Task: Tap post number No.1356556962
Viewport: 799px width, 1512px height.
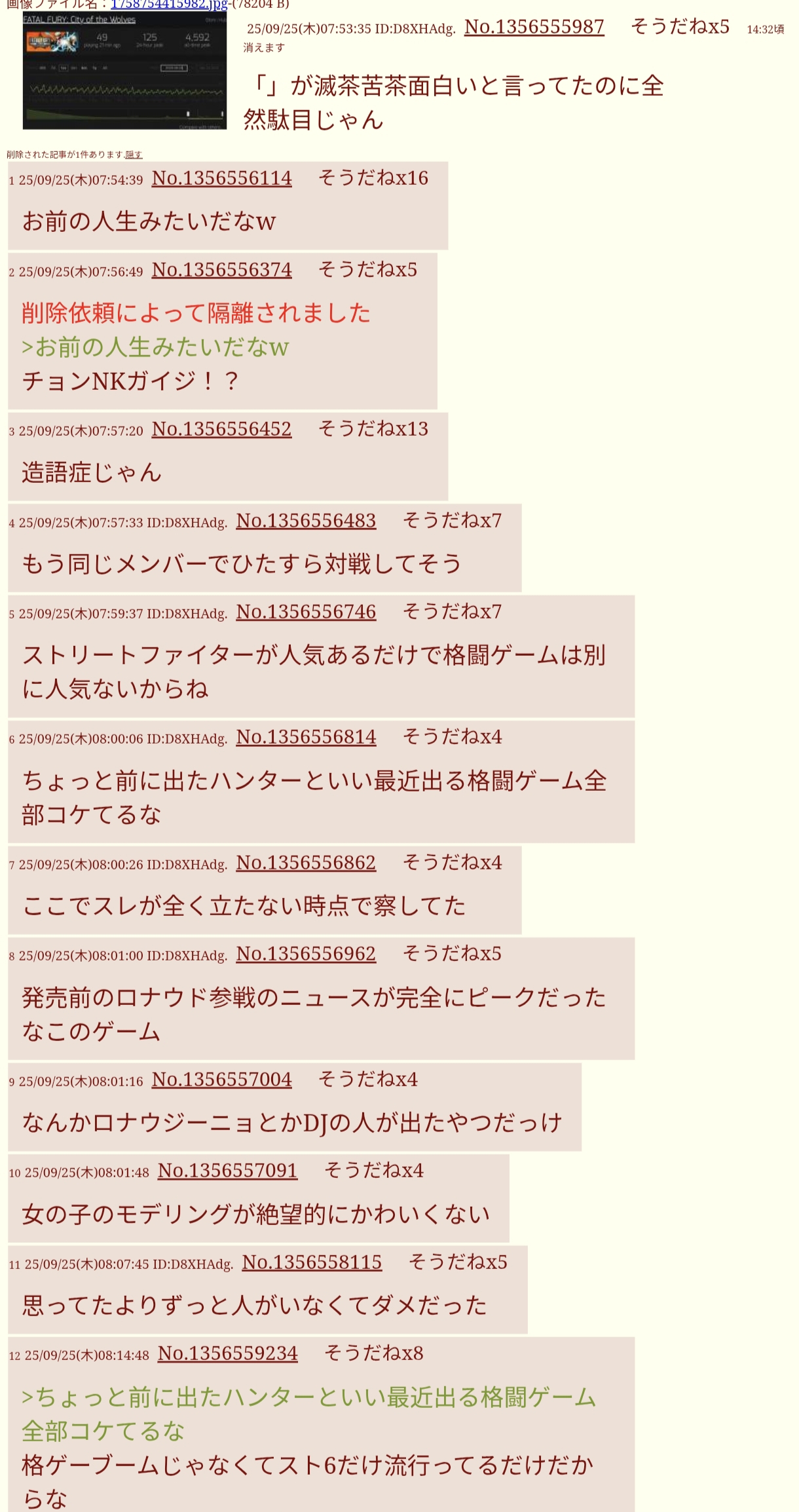Action: [x=306, y=954]
